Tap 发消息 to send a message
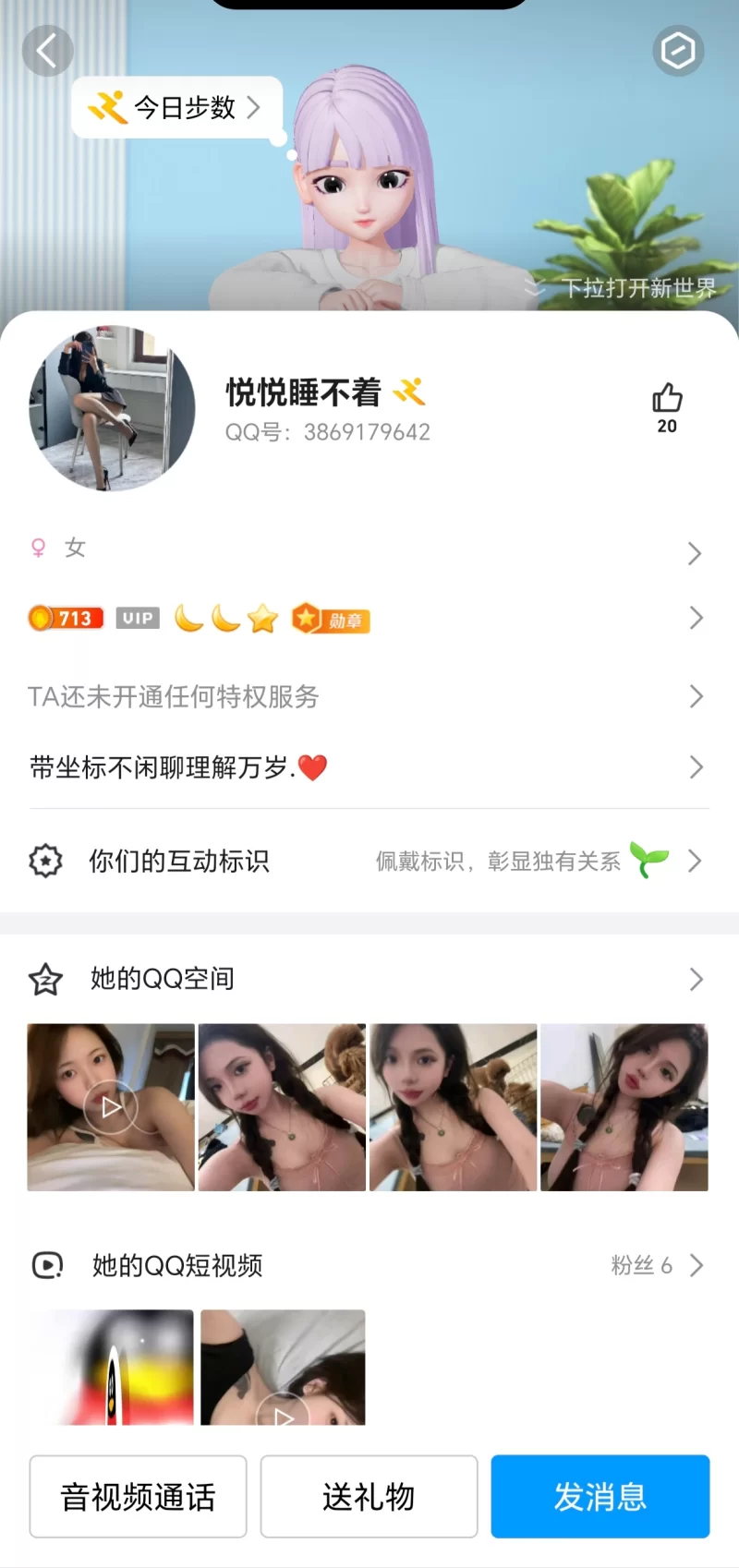 (x=600, y=1497)
